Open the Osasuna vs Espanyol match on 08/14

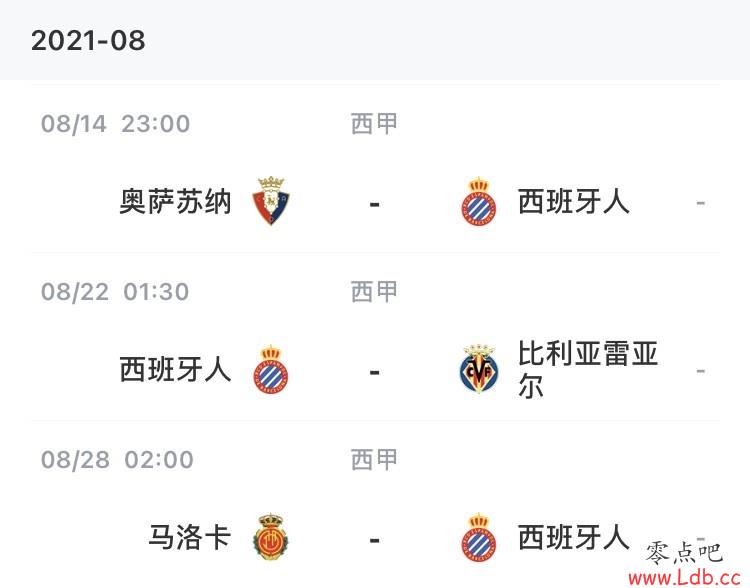374,202
